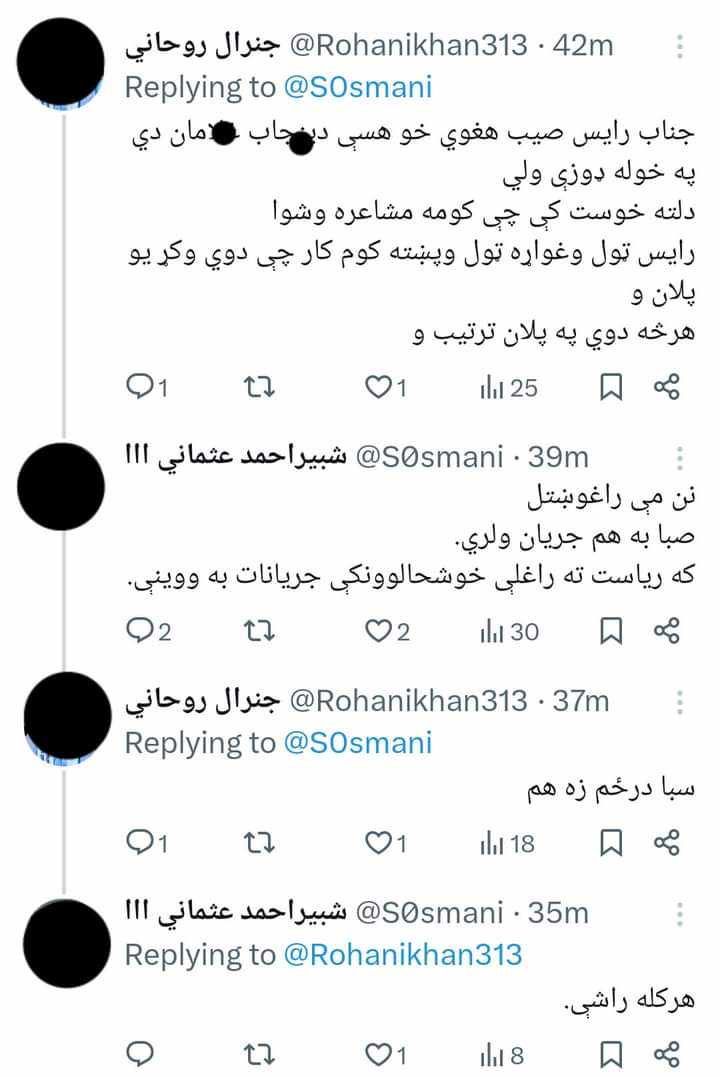Viewport: 720px width, 1077px height.
Task: Bookmark the tweet posted 39m ago
Action: [612, 631]
